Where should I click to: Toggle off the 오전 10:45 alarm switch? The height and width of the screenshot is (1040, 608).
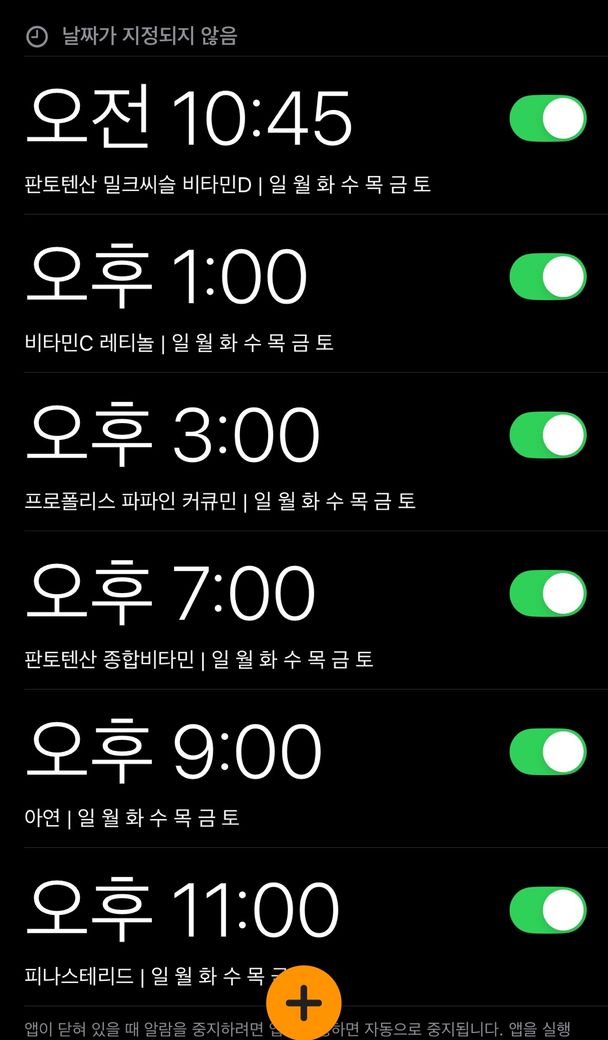click(547, 119)
